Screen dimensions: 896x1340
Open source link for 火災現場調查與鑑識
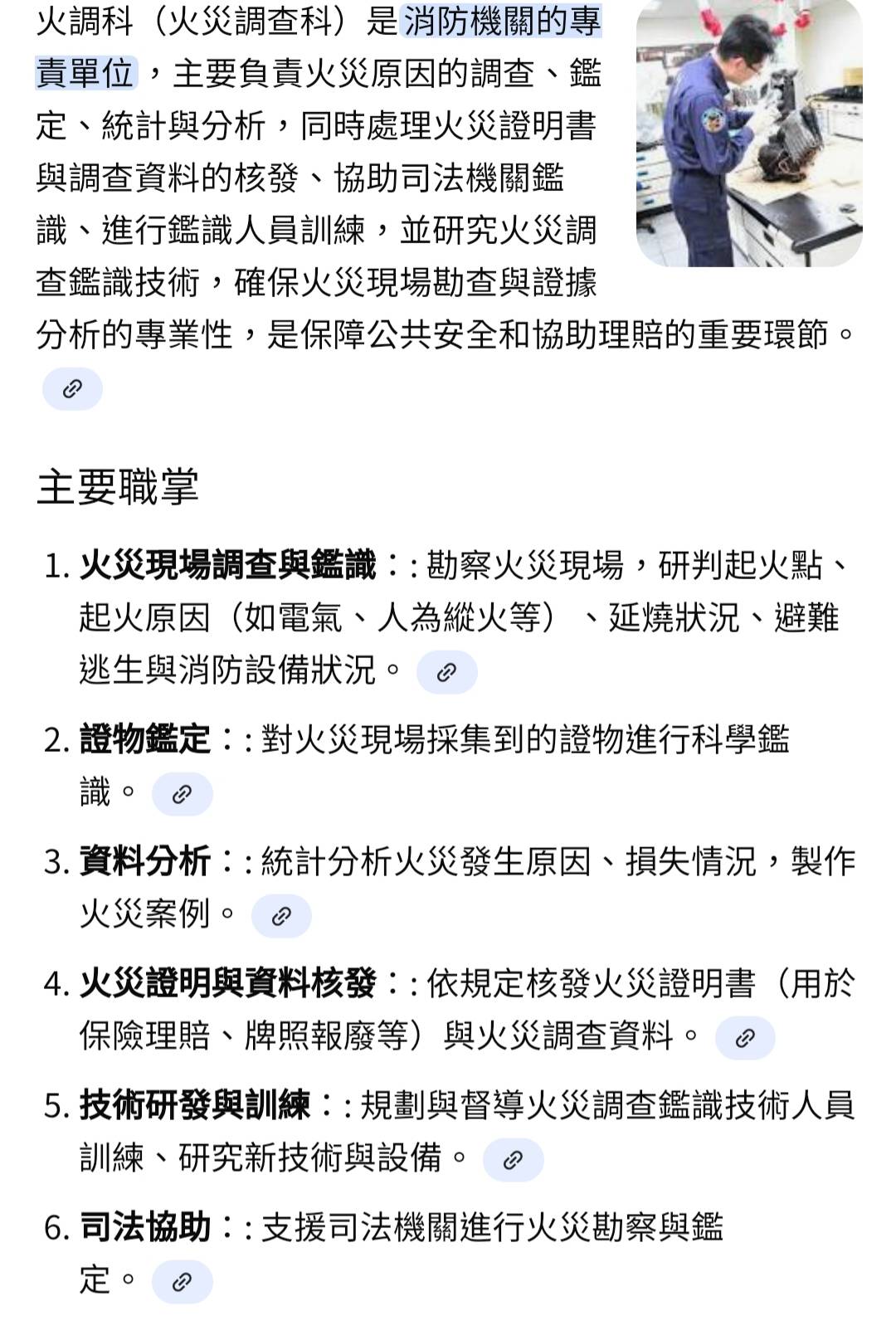coord(446,672)
